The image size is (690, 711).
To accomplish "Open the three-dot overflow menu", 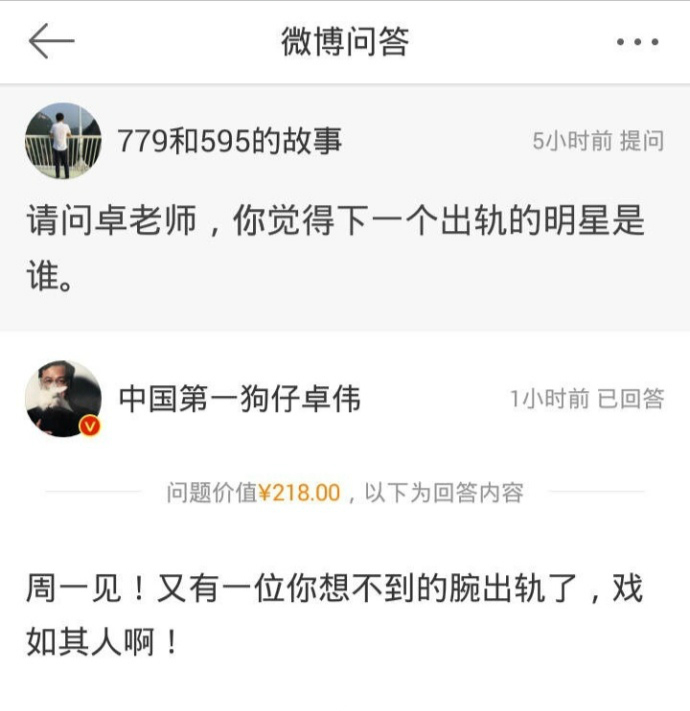I will (636, 42).
